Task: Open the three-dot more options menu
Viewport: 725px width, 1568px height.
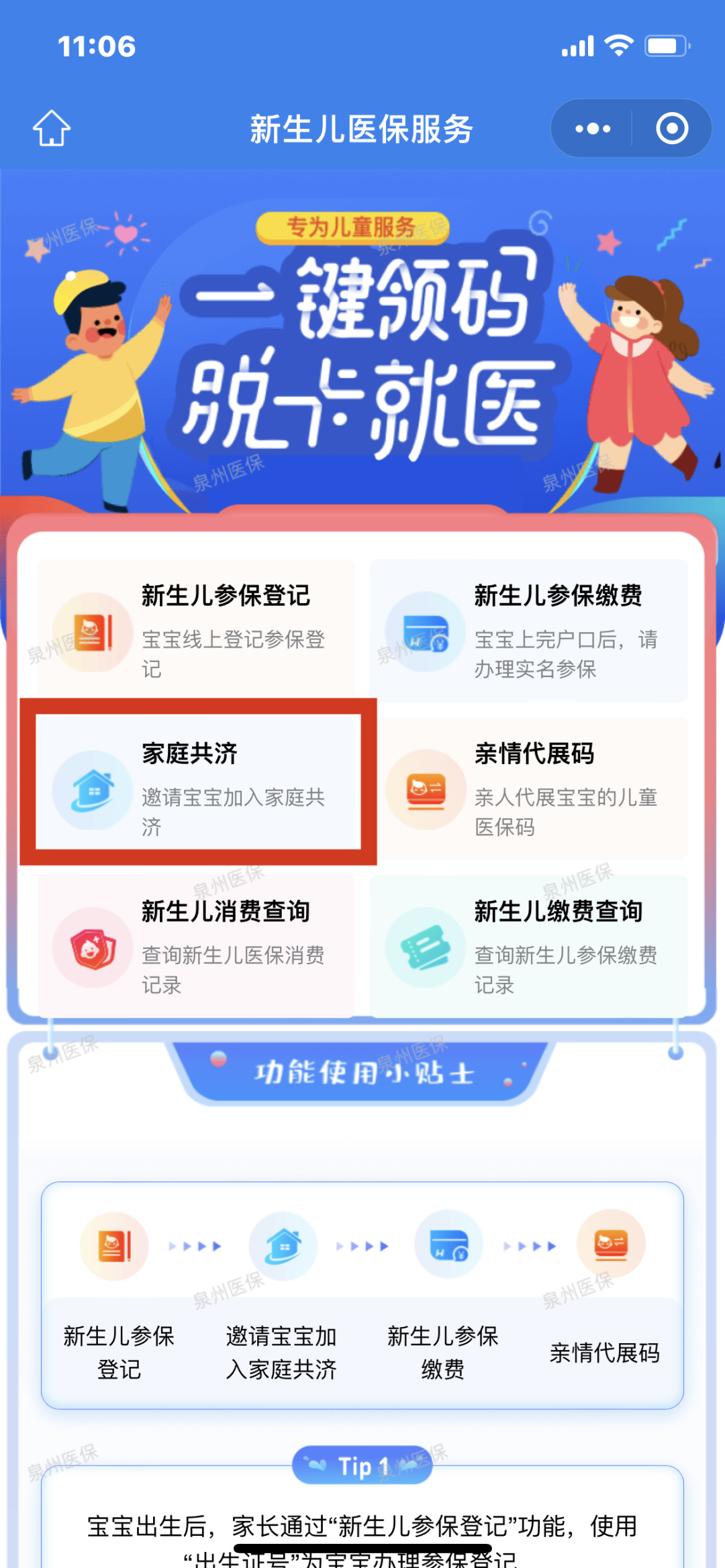Action: (593, 128)
